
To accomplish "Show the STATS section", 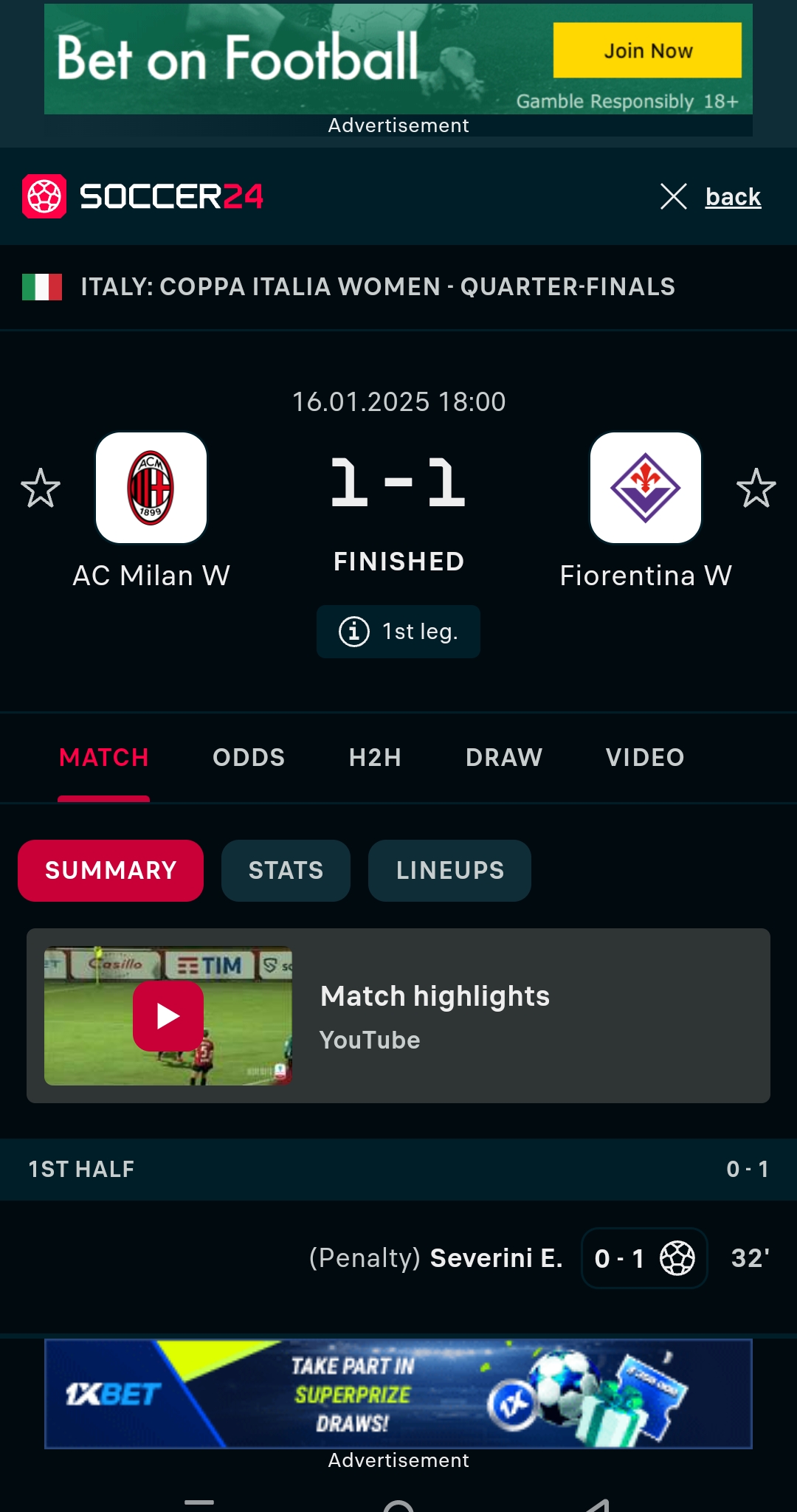I will [x=286, y=871].
